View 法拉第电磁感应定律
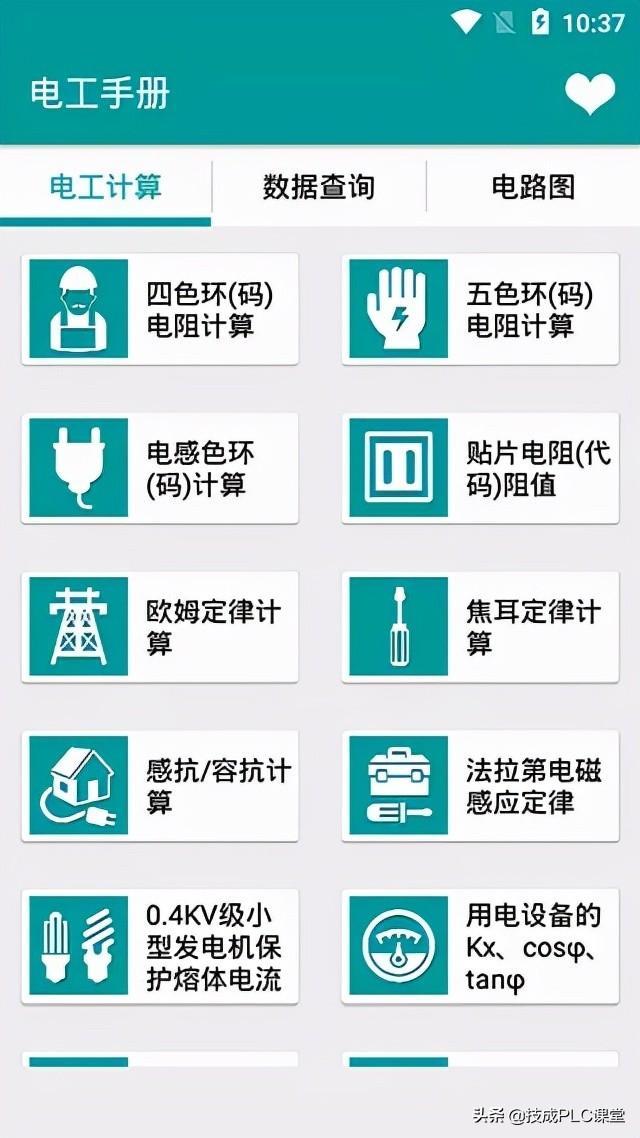 tap(480, 786)
